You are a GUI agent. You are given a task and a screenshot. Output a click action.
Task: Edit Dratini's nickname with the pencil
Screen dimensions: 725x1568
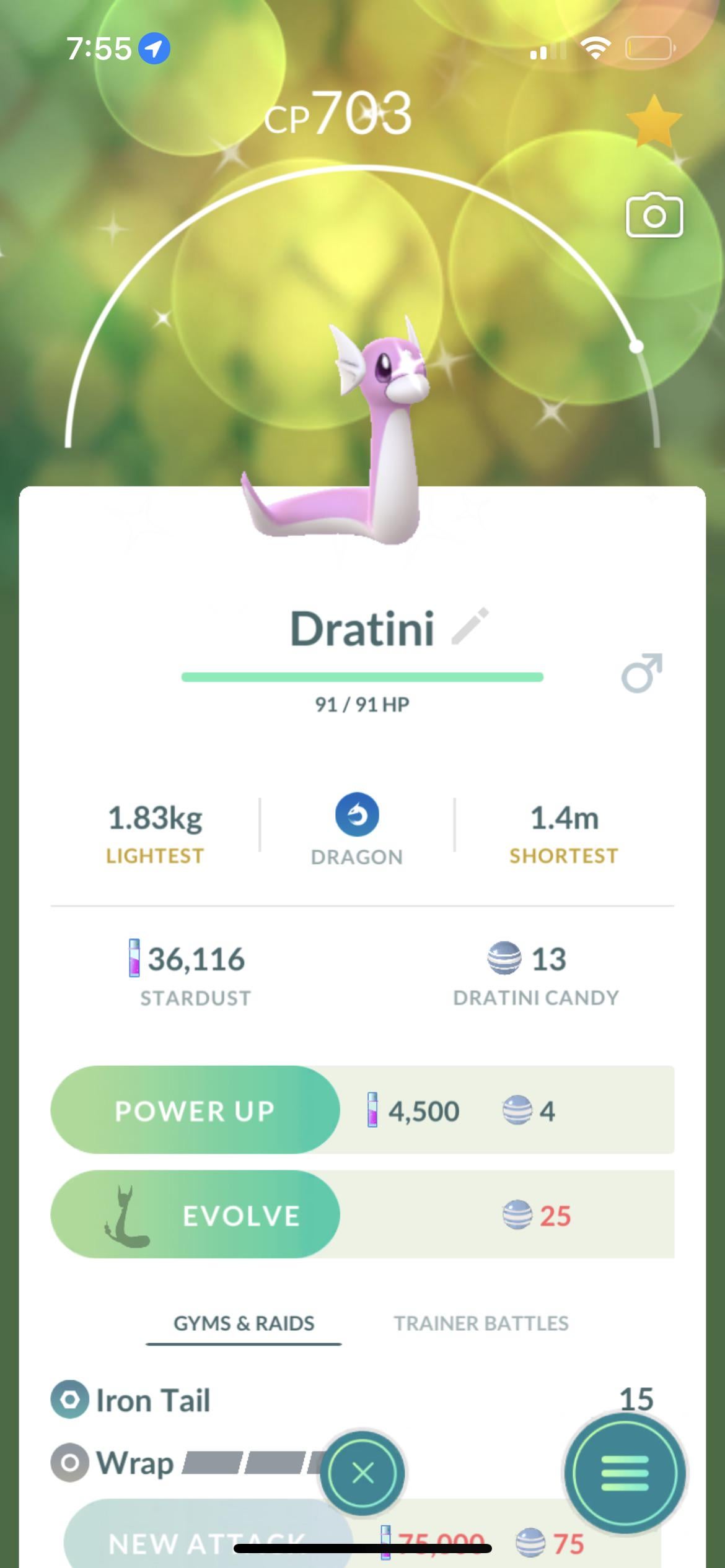coord(470,627)
